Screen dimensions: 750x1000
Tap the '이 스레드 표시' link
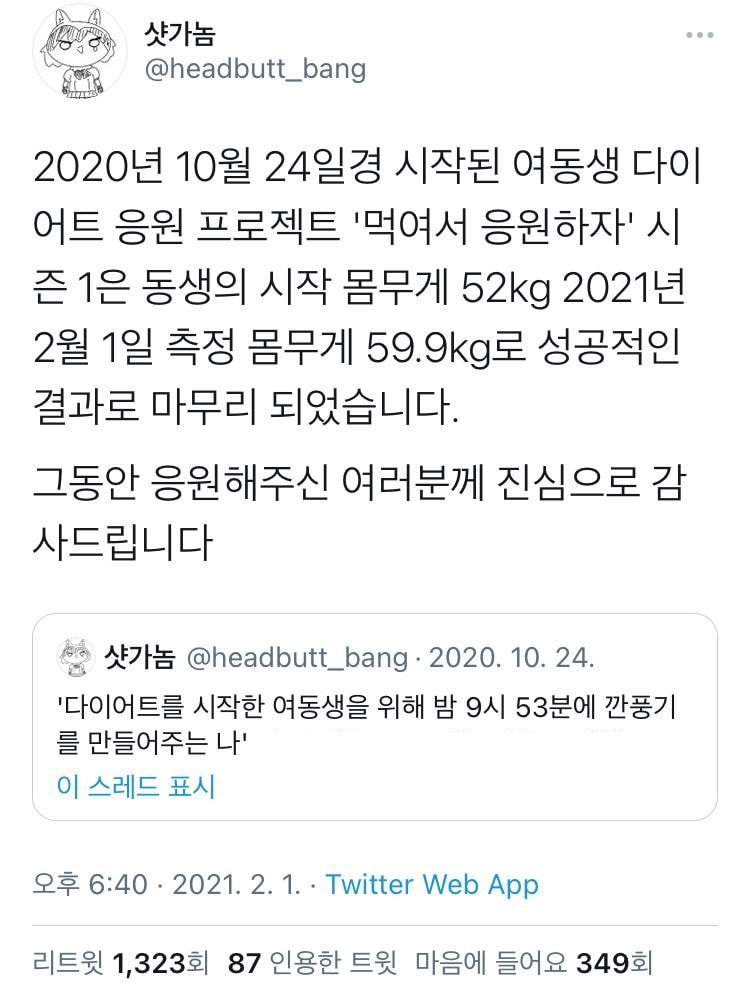(x=136, y=786)
